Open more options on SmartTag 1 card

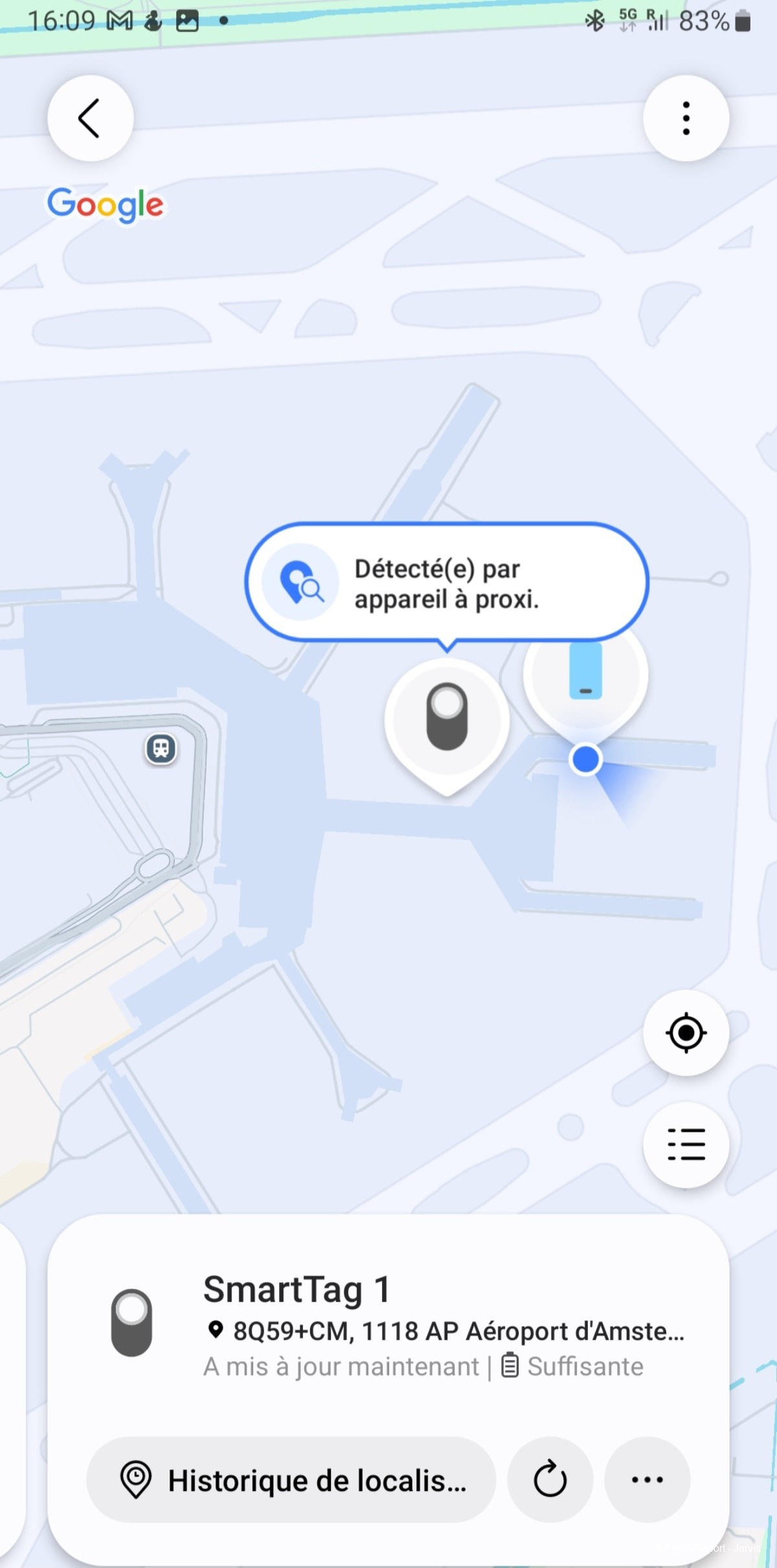(647, 1480)
